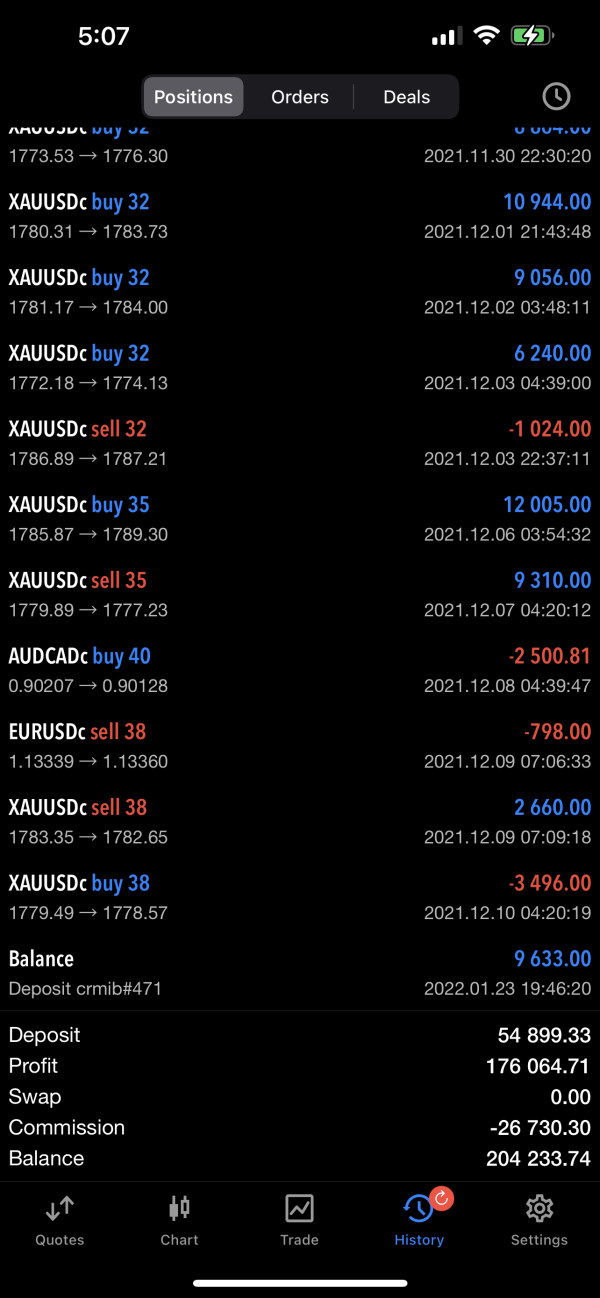Switch to the Orders segment
The image size is (600, 1298).
tap(300, 97)
